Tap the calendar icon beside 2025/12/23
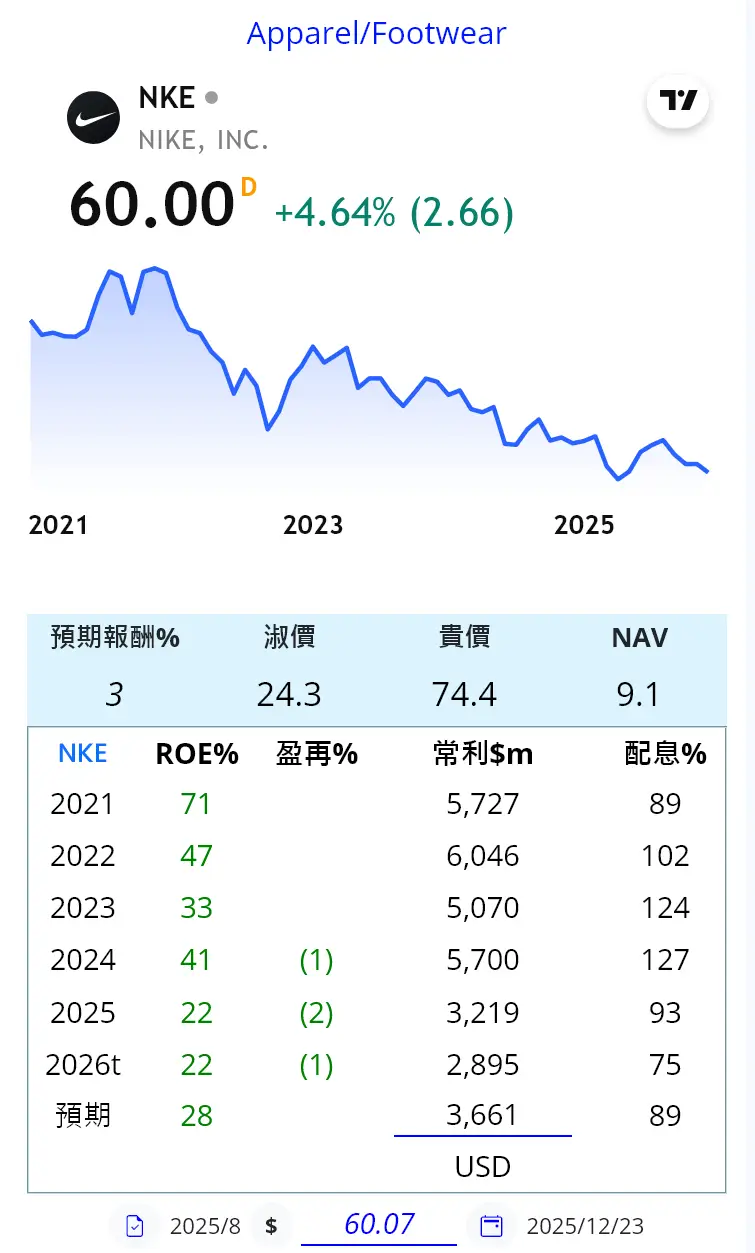 coord(491,1226)
